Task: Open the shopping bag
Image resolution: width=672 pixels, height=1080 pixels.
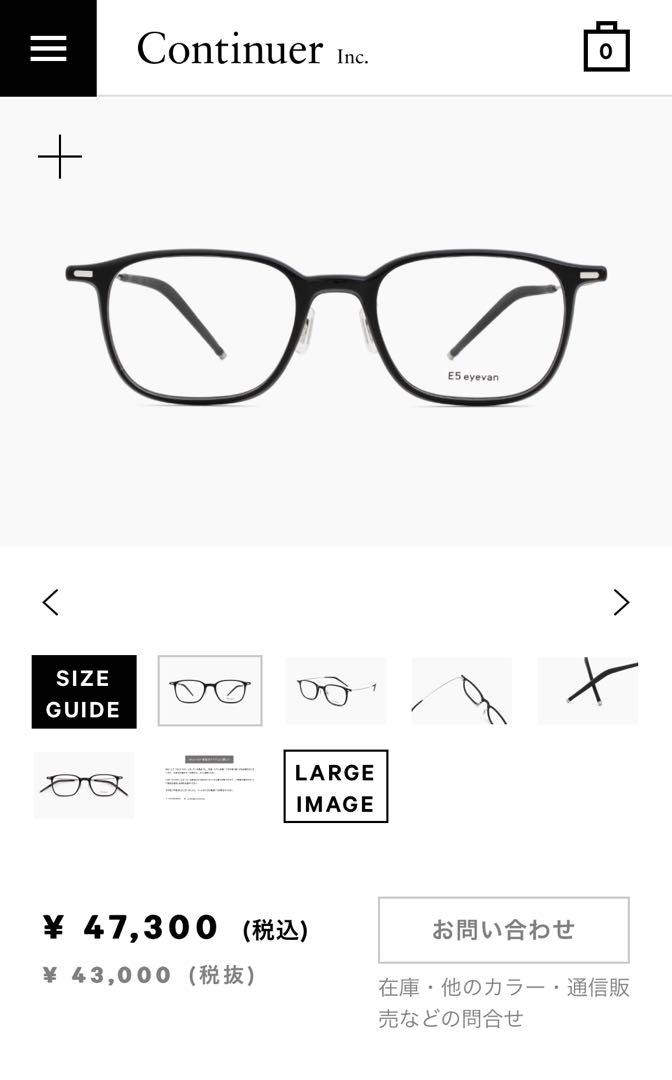Action: coord(606,47)
